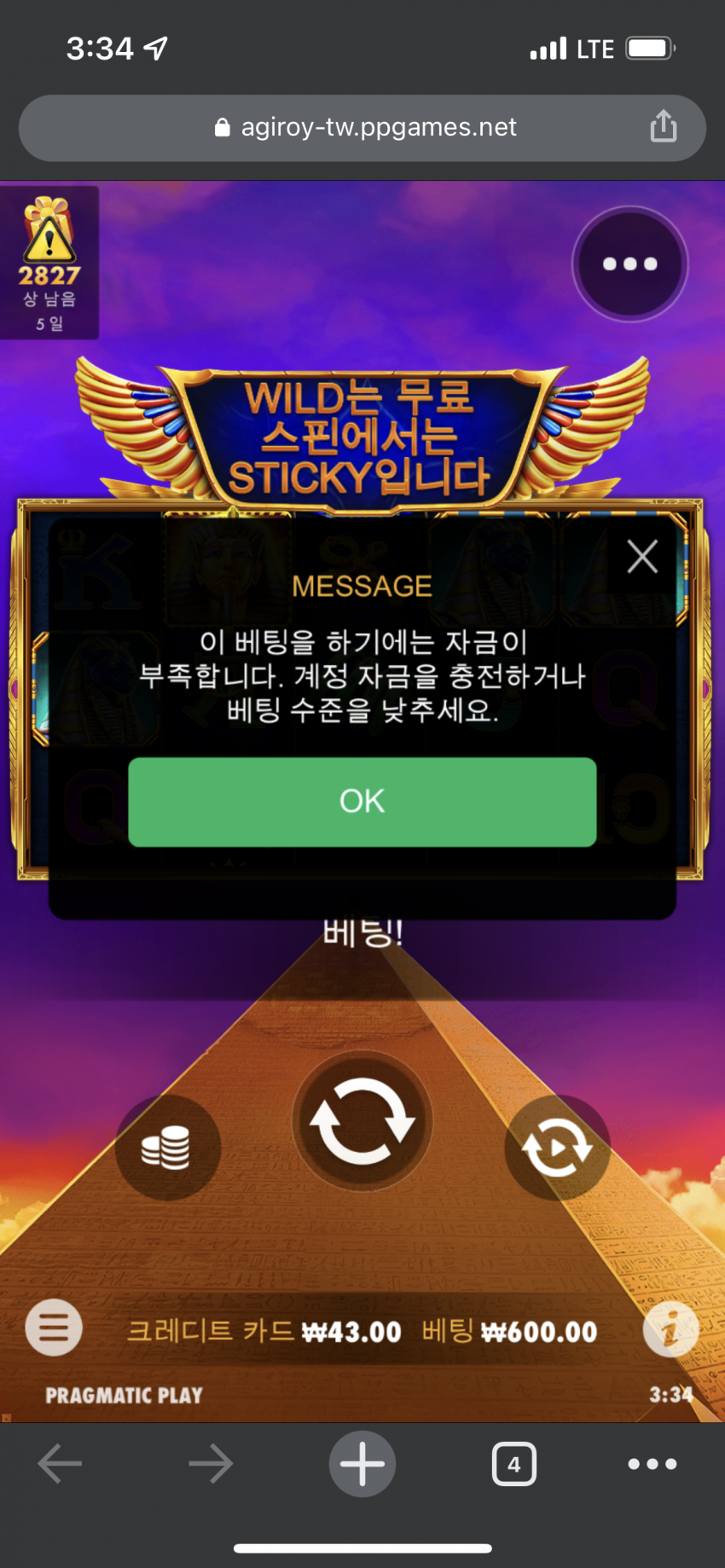Tap the spin button
This screenshot has height=1568, width=725.
[x=362, y=1121]
